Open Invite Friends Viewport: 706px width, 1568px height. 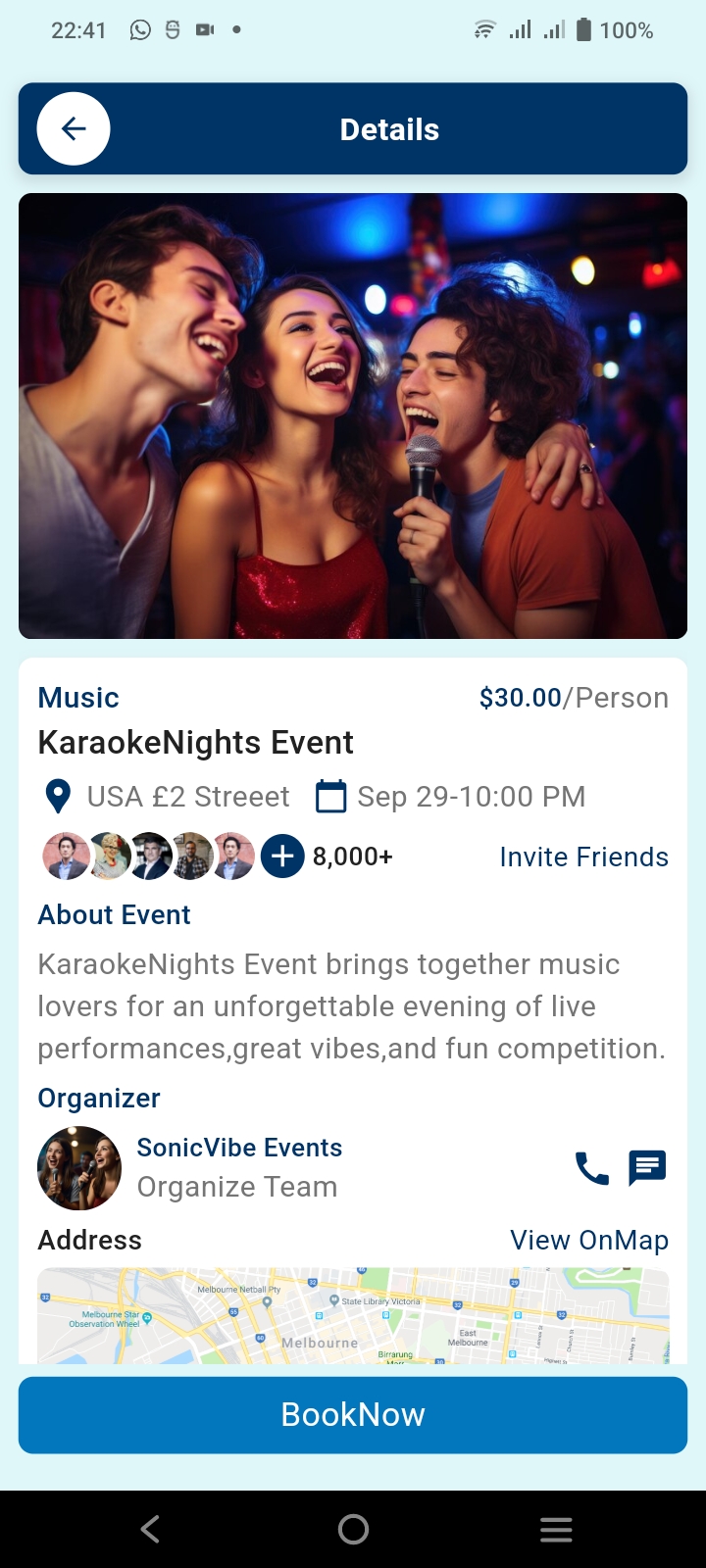(x=583, y=856)
